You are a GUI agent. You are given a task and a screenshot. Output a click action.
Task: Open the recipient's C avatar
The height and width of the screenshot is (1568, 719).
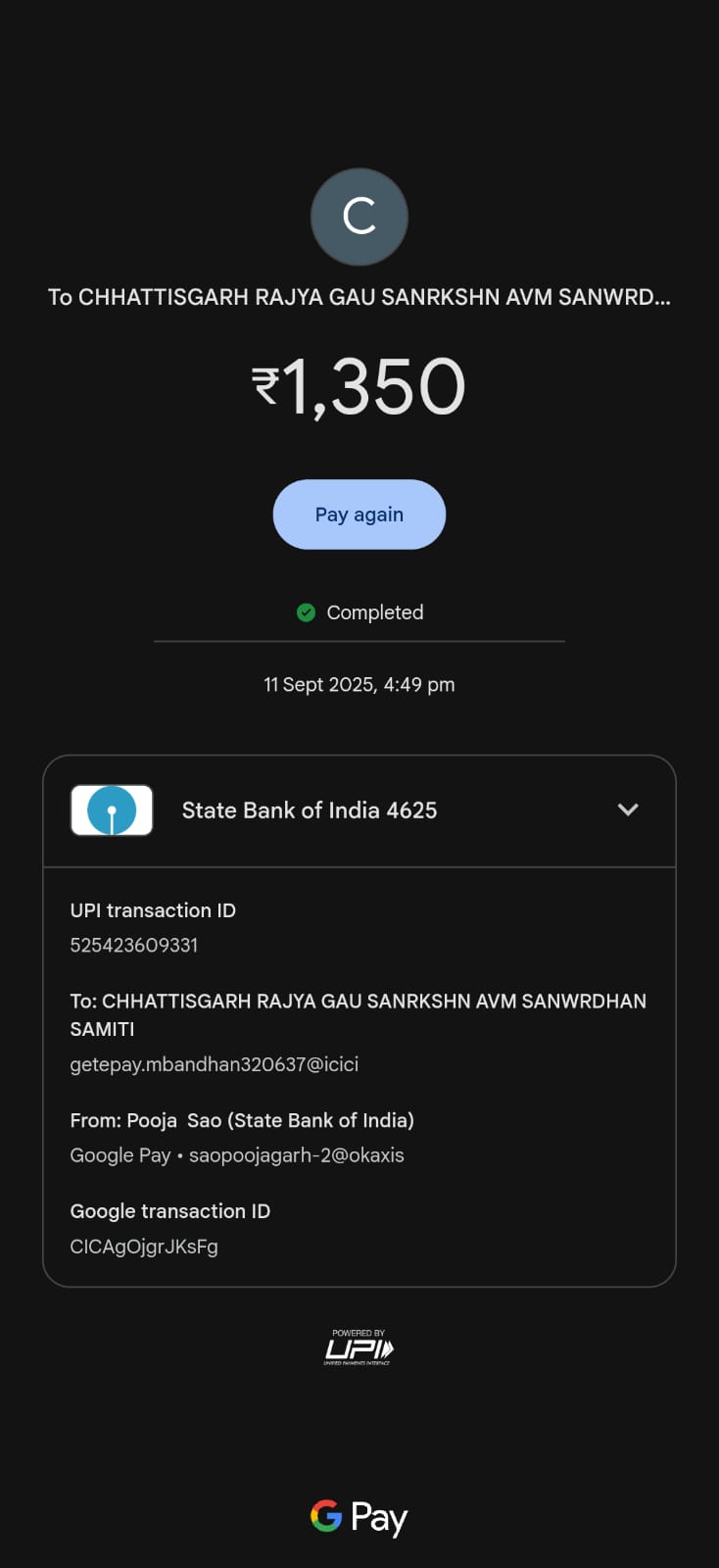coord(359,217)
